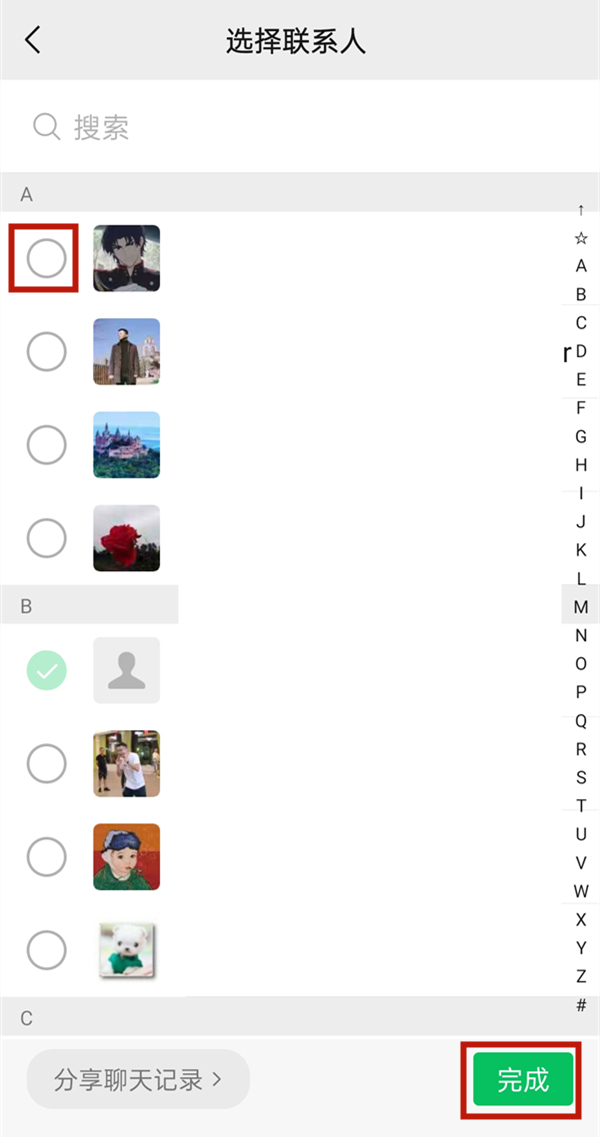Select the contact with the white puppy avatar
The height and width of the screenshot is (1137, 600).
[46, 950]
